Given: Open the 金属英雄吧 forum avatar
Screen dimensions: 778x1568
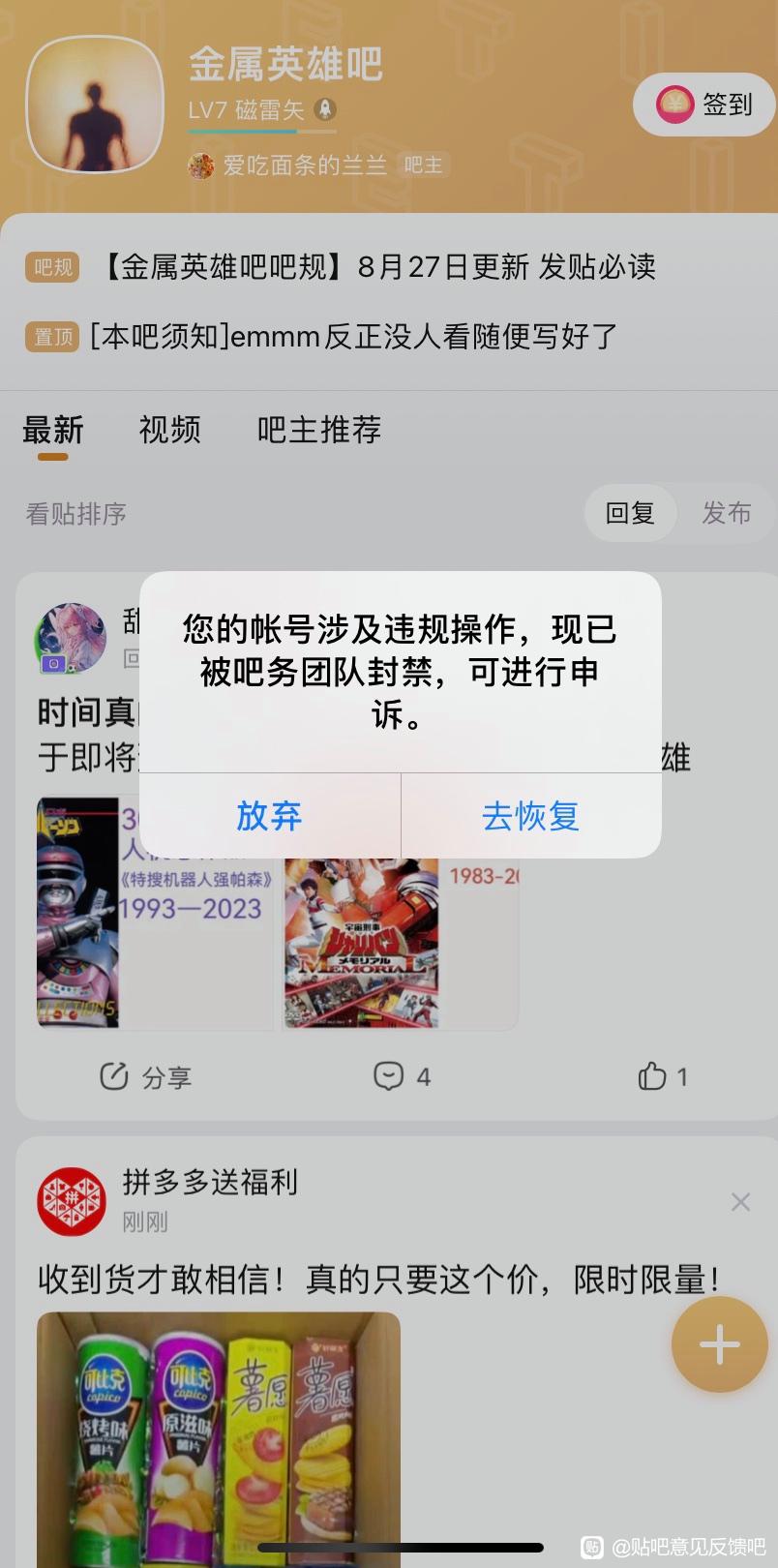Looking at the screenshot, I should [x=95, y=106].
